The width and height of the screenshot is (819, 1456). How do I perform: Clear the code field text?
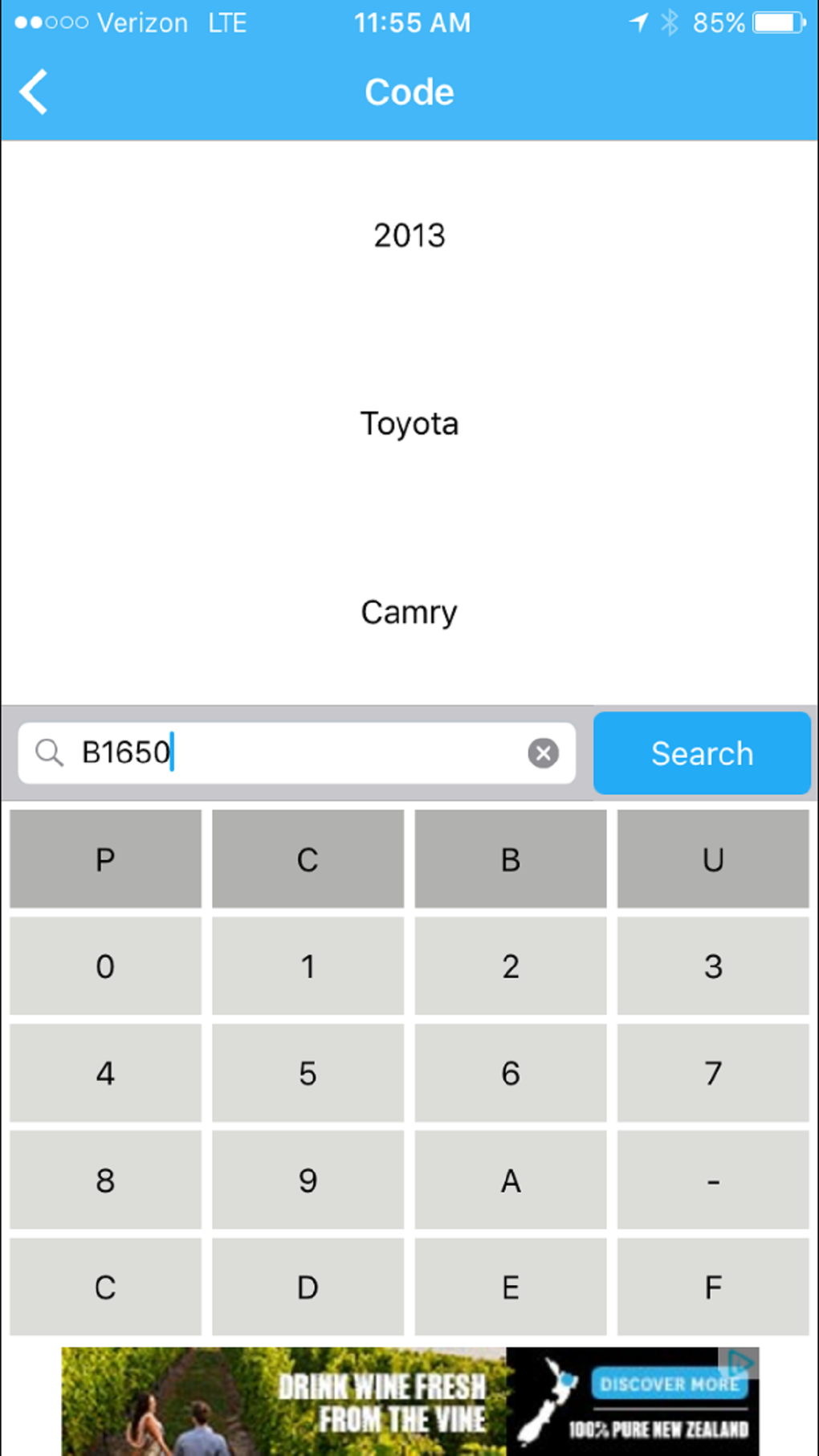pyautogui.click(x=543, y=753)
